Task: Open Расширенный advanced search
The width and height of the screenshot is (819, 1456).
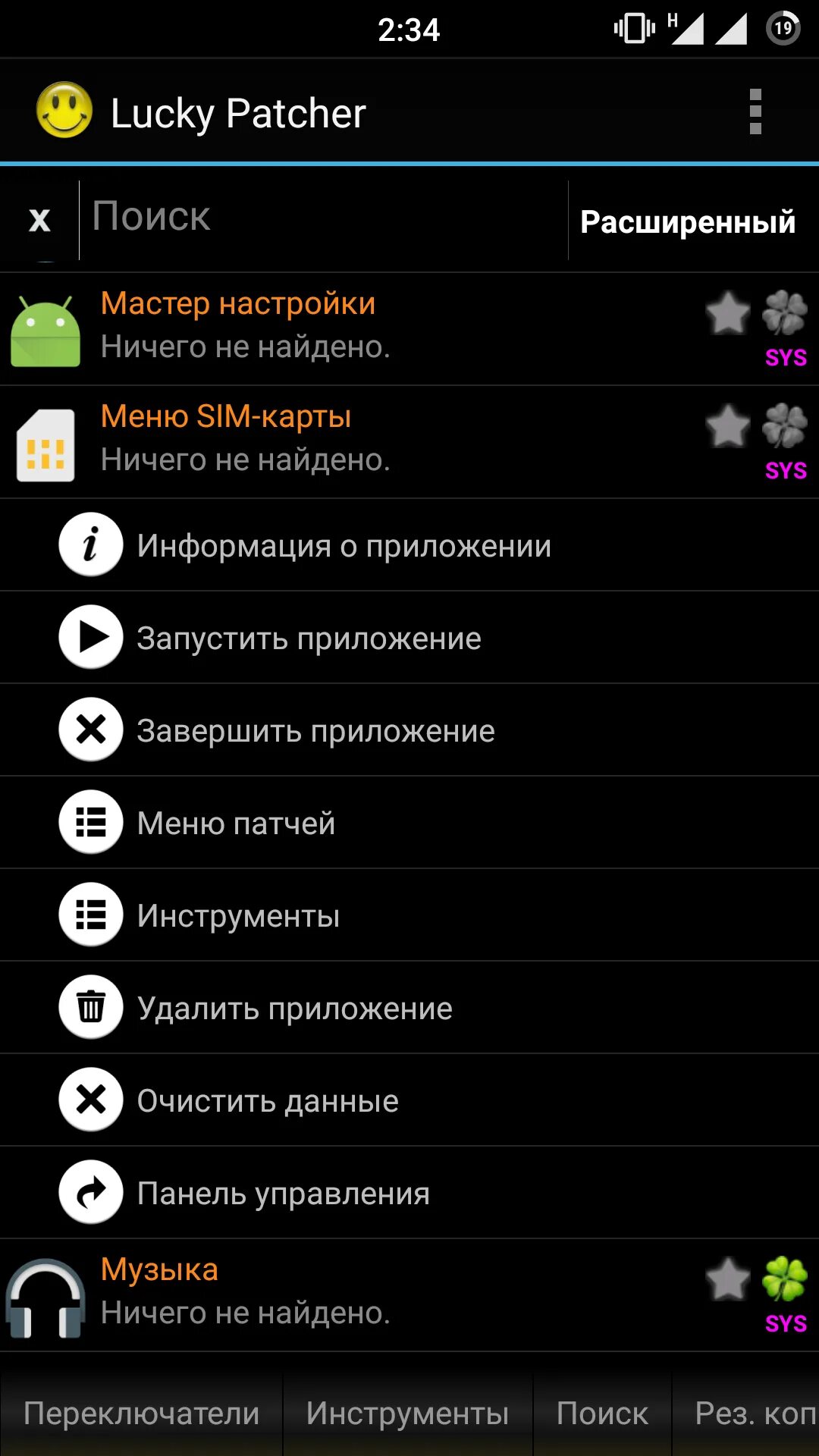Action: 688,222
